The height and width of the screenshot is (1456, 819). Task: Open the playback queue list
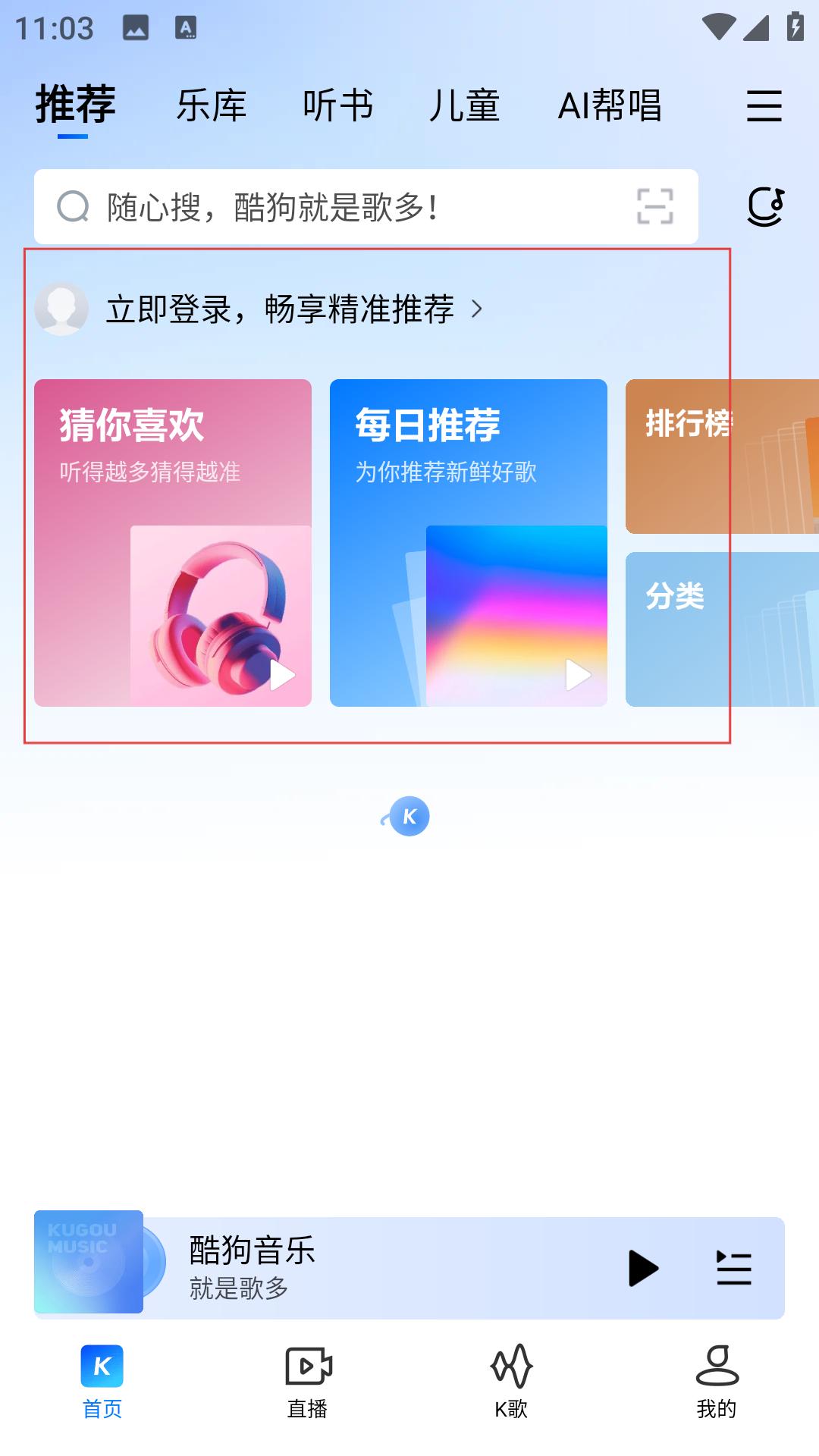coord(733,1269)
